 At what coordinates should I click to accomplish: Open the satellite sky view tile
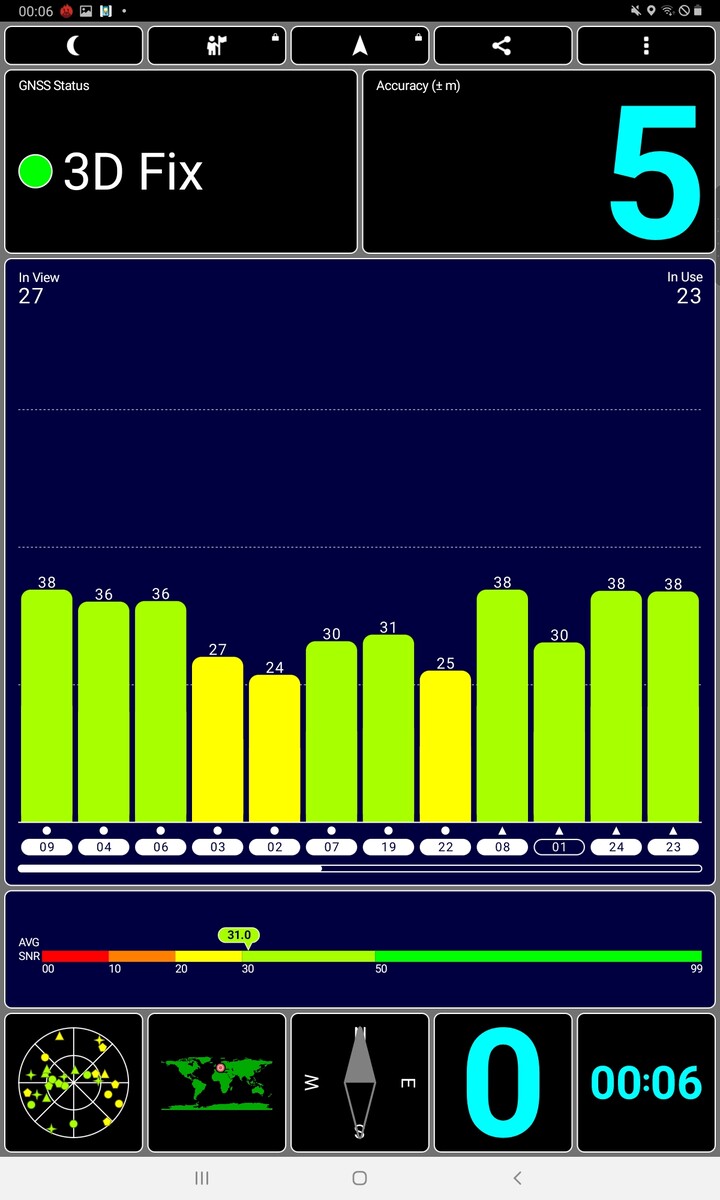tap(74, 1083)
